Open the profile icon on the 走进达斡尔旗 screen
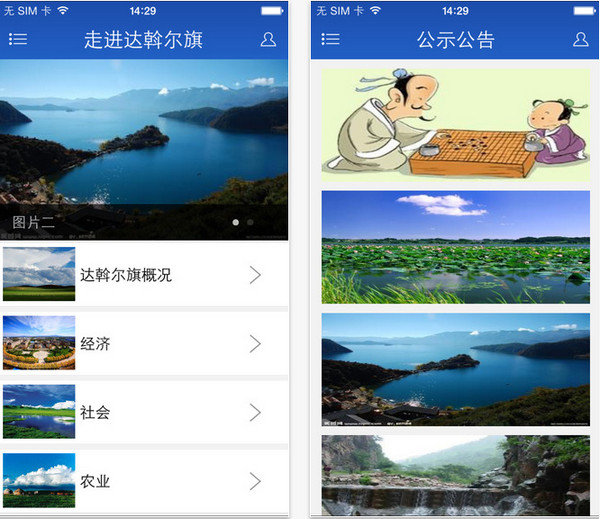600x519 pixels. tap(268, 39)
